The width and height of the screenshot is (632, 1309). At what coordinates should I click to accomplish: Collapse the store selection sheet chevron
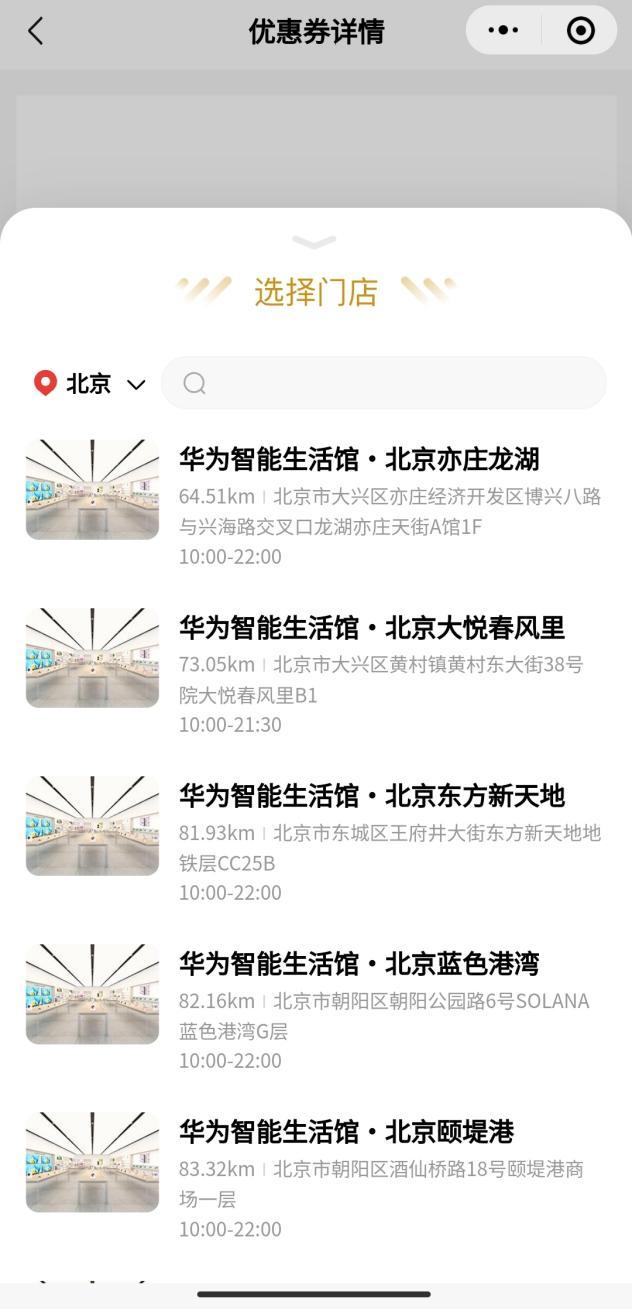click(x=315, y=242)
